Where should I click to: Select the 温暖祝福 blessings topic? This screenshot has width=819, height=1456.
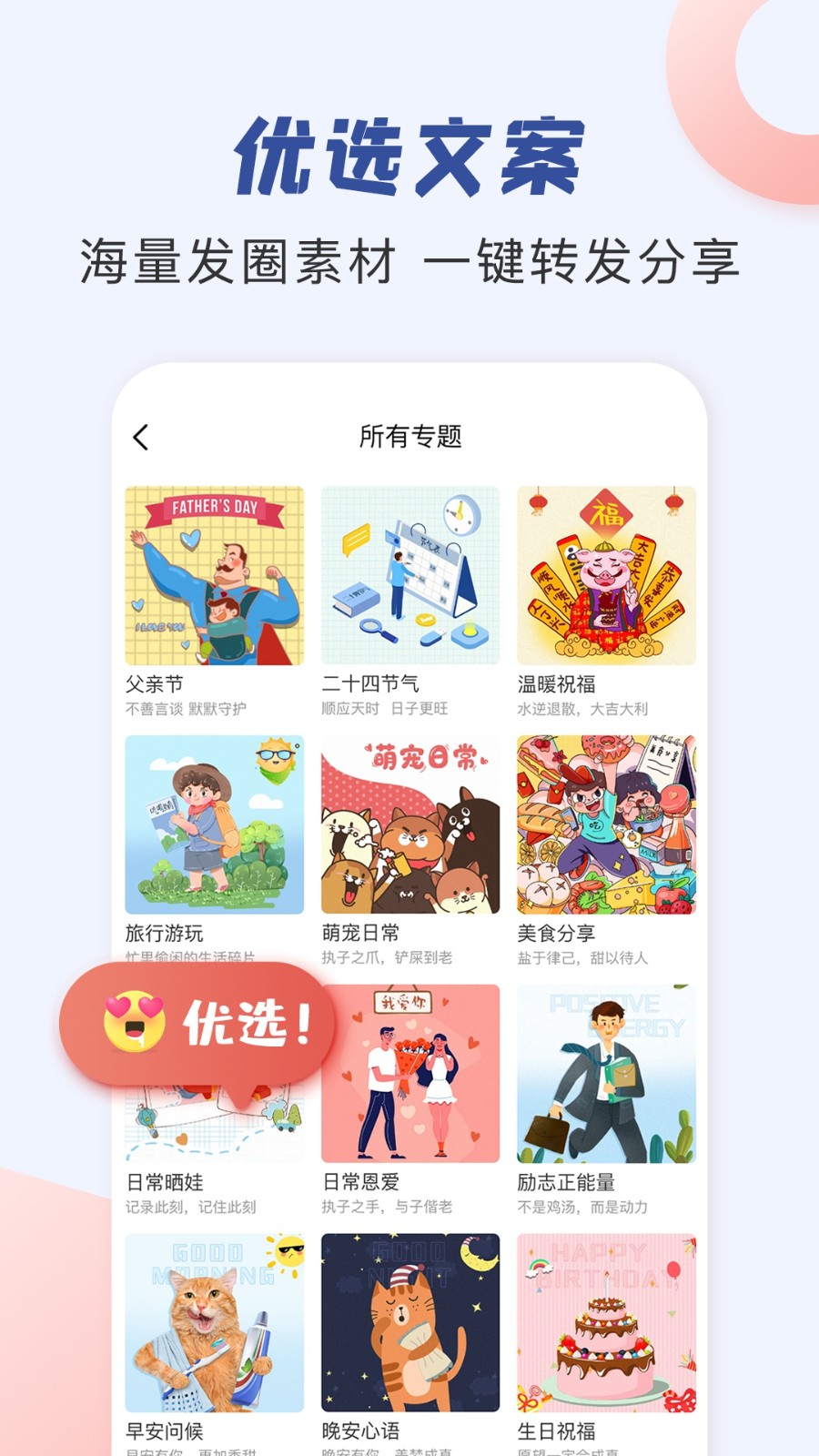click(x=606, y=575)
